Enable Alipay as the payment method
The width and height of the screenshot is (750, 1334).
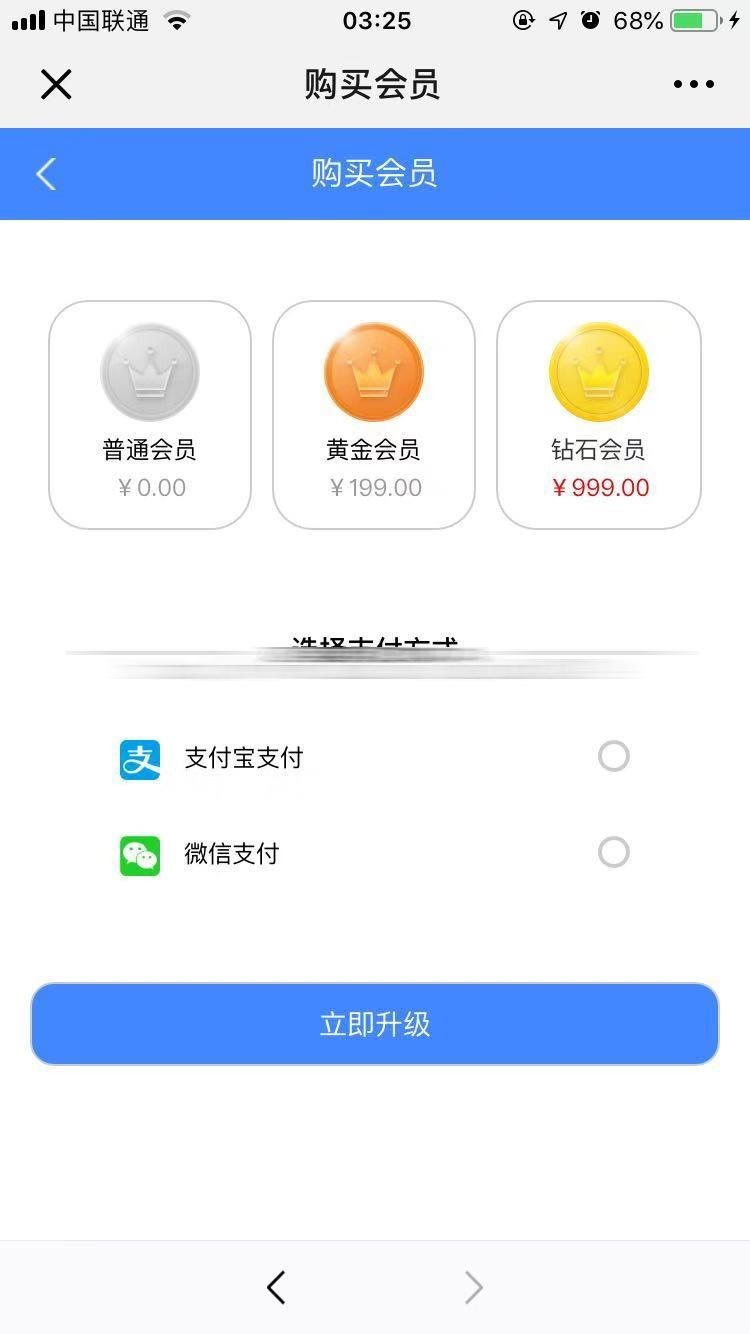613,756
